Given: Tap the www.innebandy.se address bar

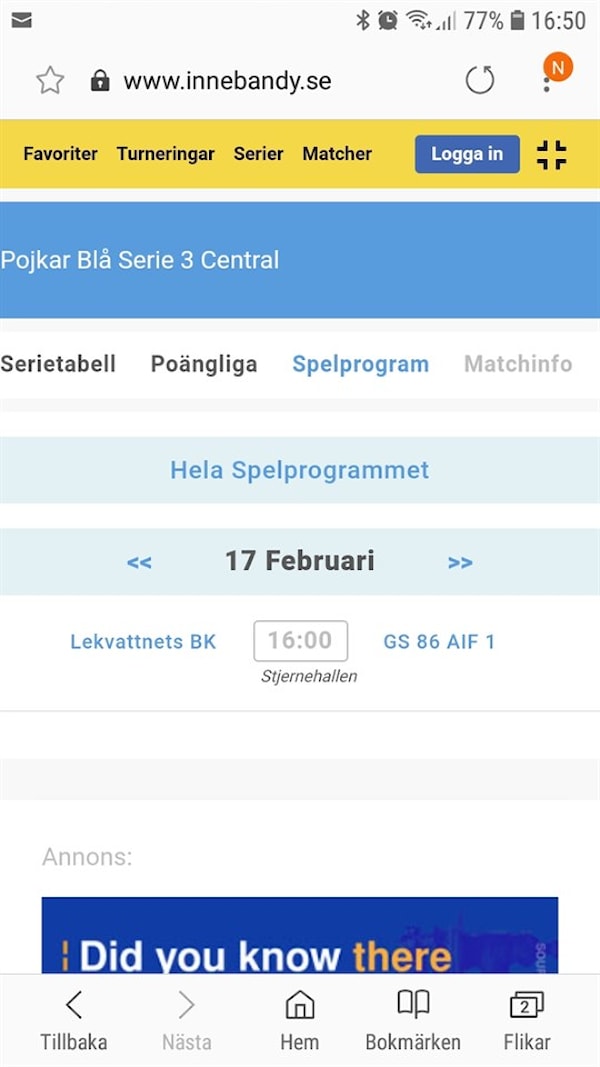Looking at the screenshot, I should (227, 81).
